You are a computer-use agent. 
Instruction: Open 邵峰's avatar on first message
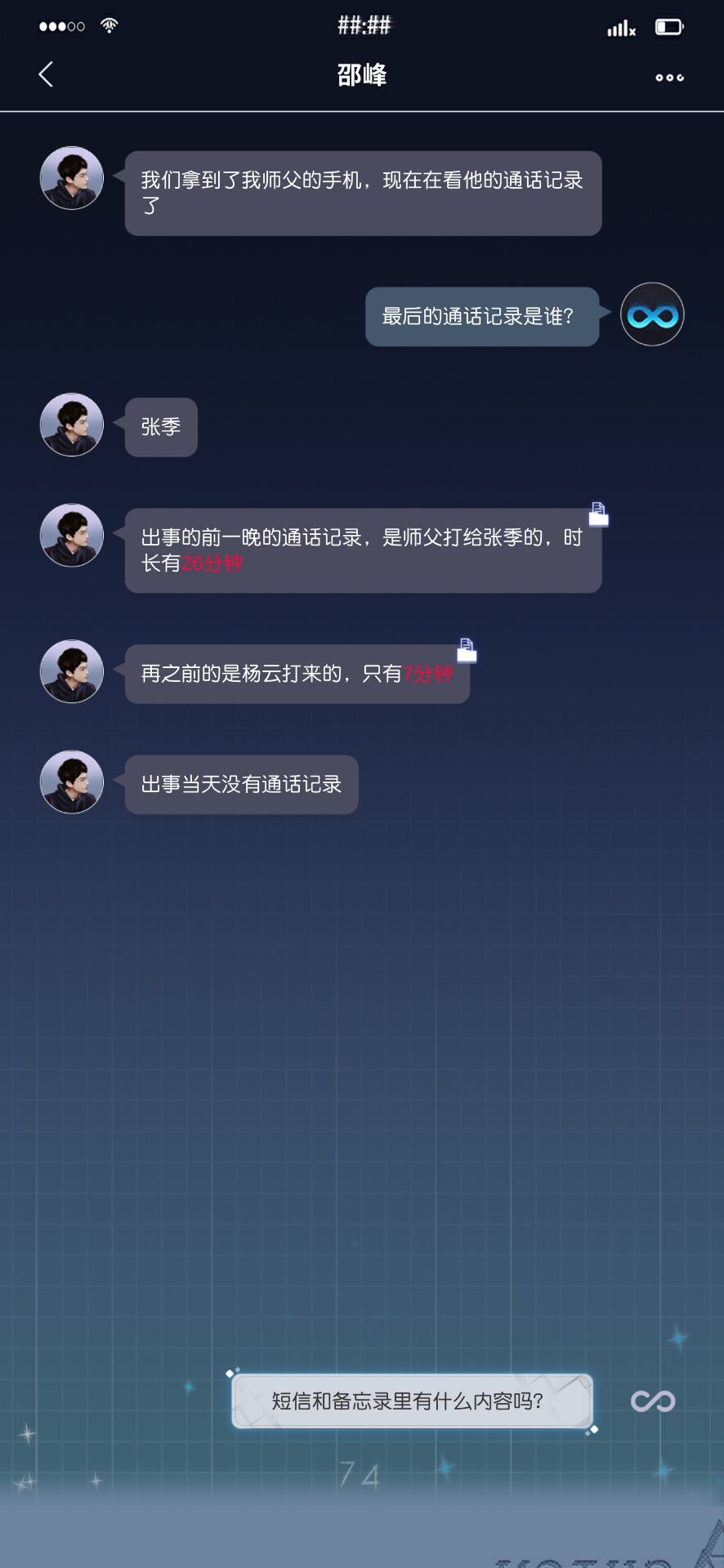pos(72,178)
